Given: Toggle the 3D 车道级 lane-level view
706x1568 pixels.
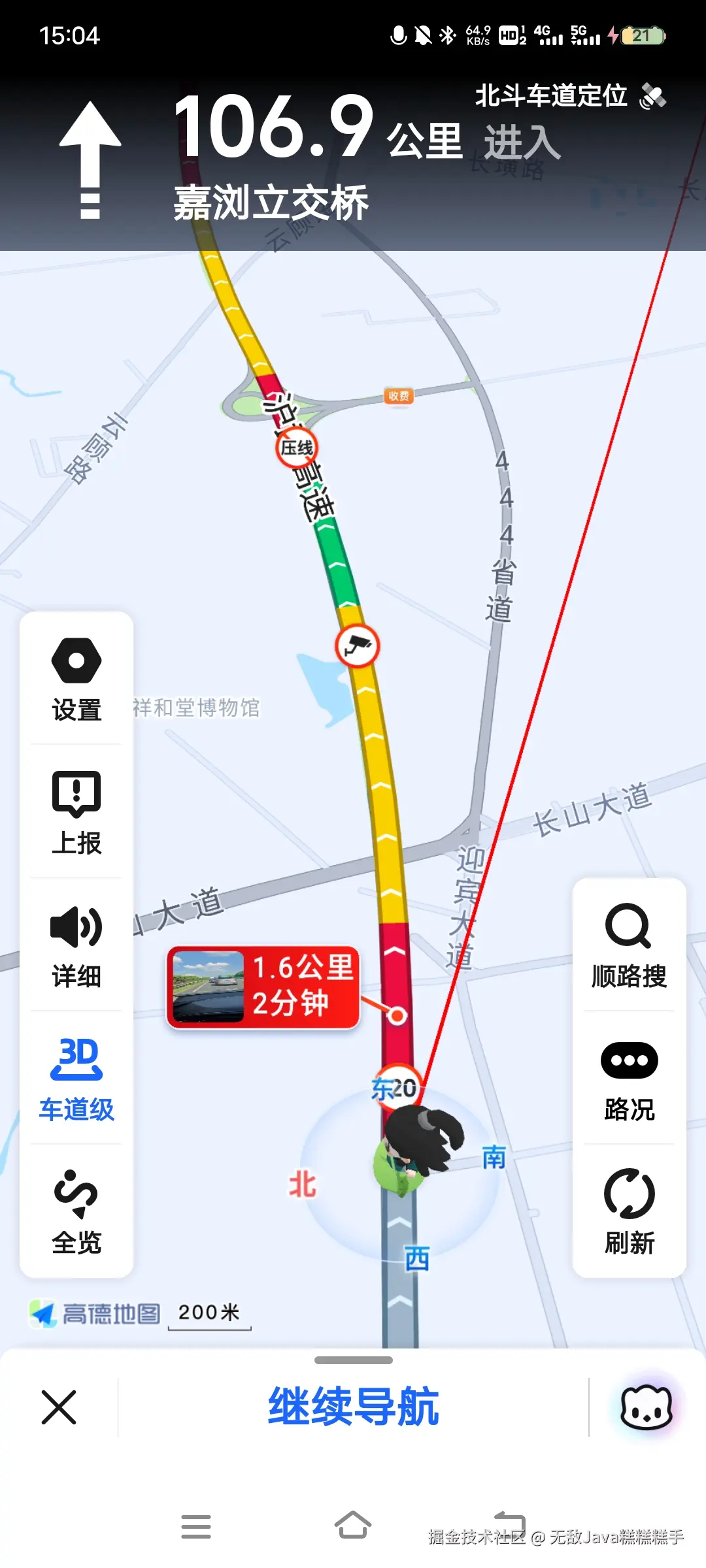Looking at the screenshot, I should click(x=76, y=1079).
